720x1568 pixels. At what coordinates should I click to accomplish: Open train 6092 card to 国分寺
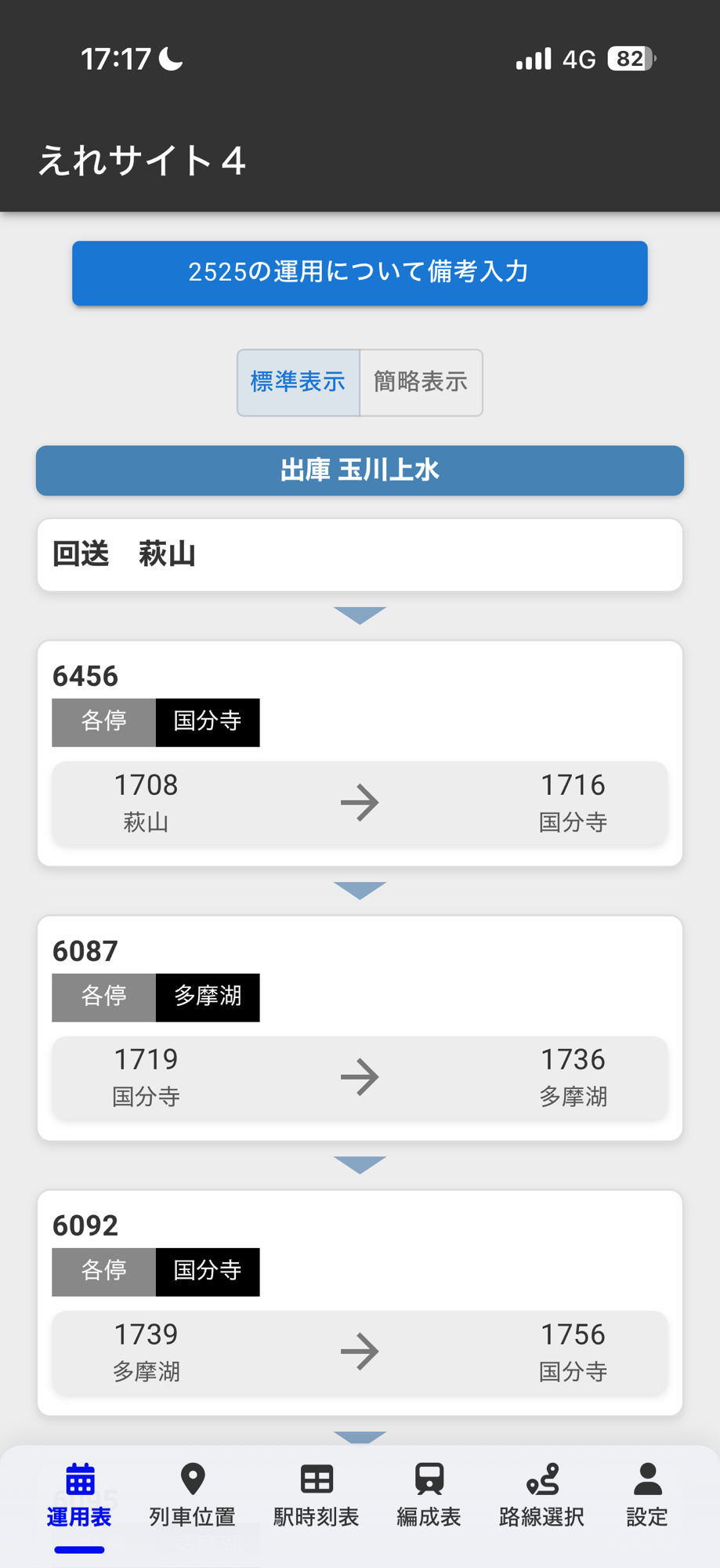click(360, 1302)
